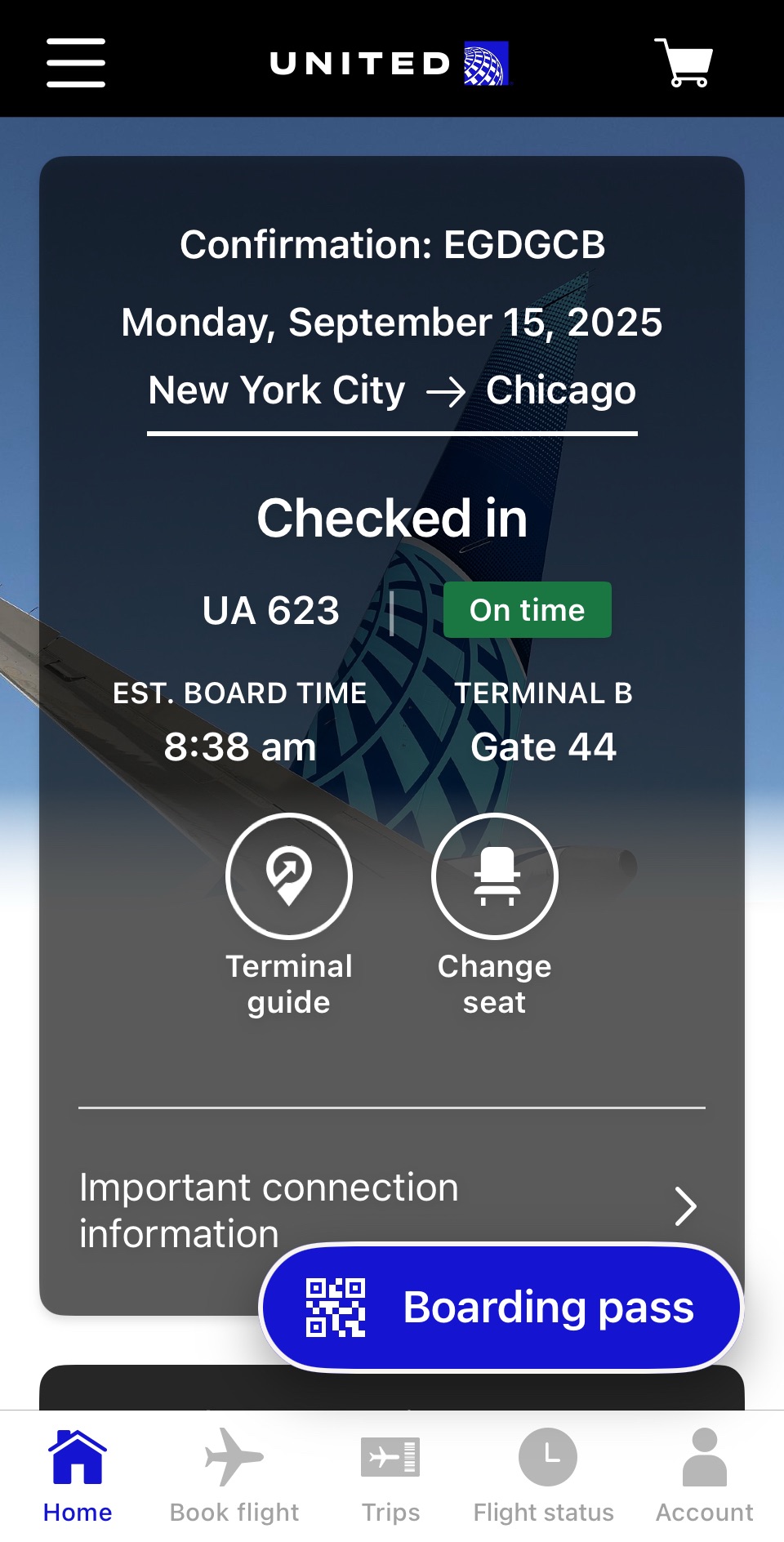
Task: Open the Account tab
Action: [704, 1476]
